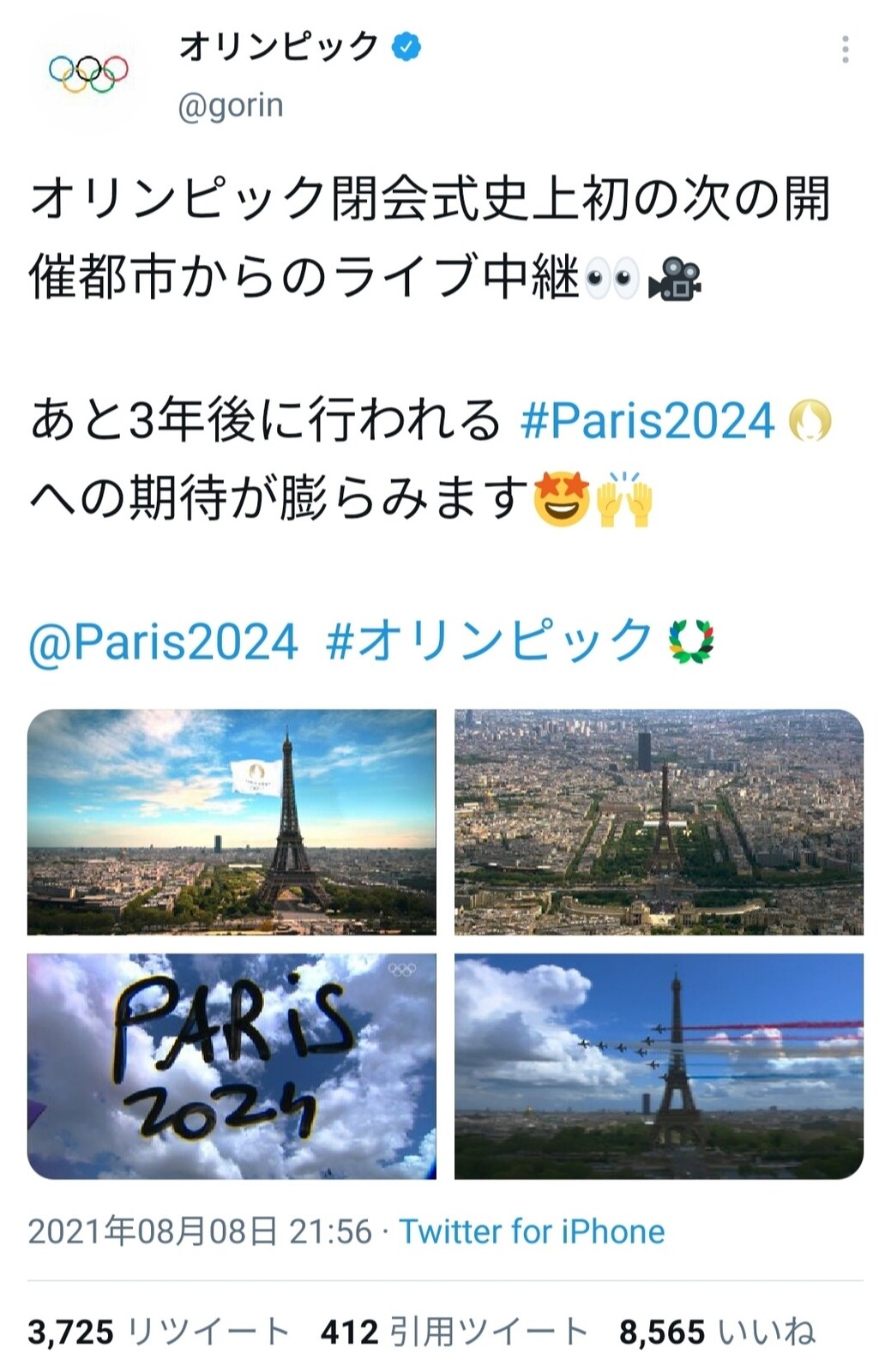Open the tweet's overflow menu
The width and height of the screenshot is (891, 1372).
point(846,50)
